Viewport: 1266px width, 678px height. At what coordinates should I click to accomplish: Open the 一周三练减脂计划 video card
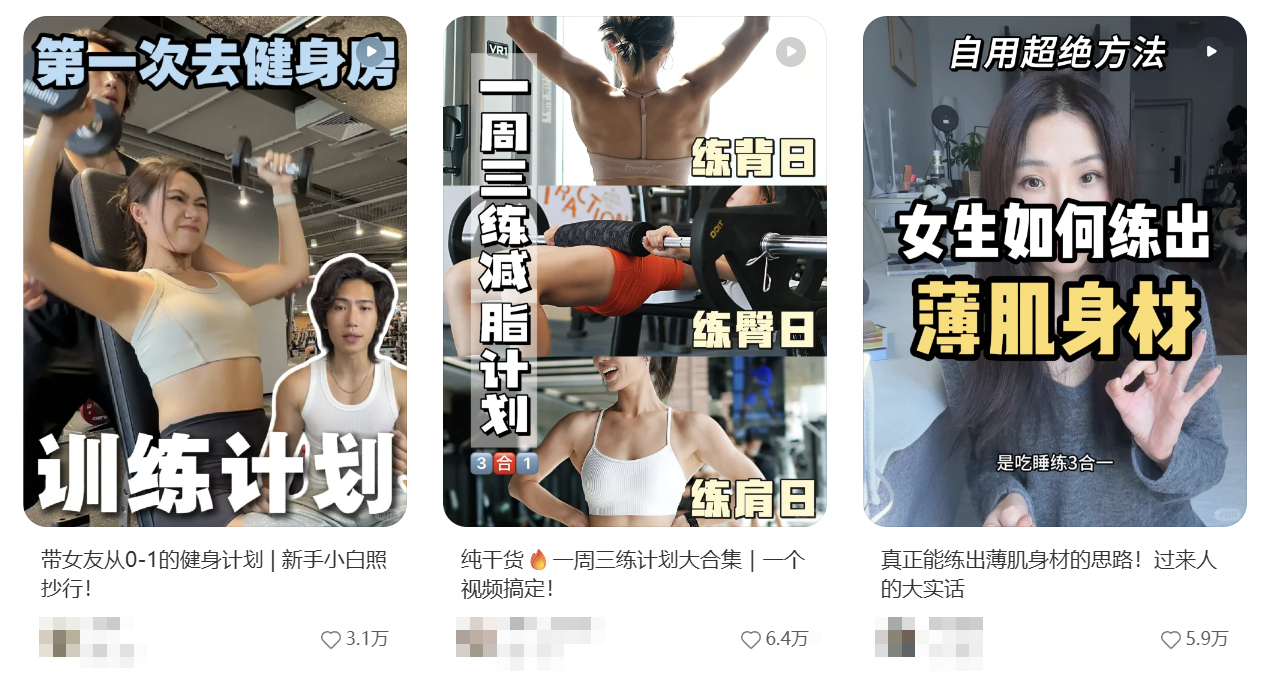coord(635,271)
